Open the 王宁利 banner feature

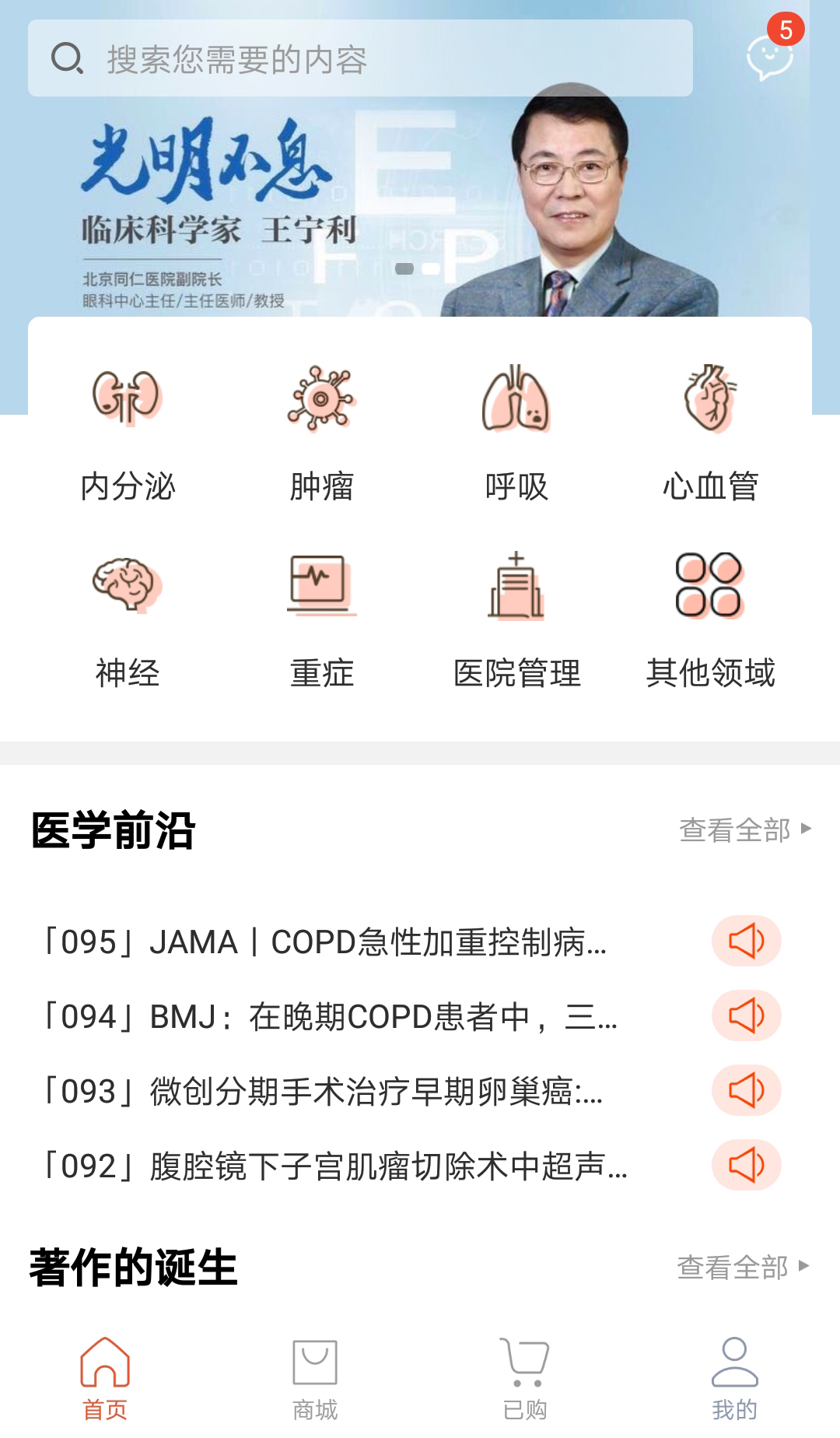420,210
